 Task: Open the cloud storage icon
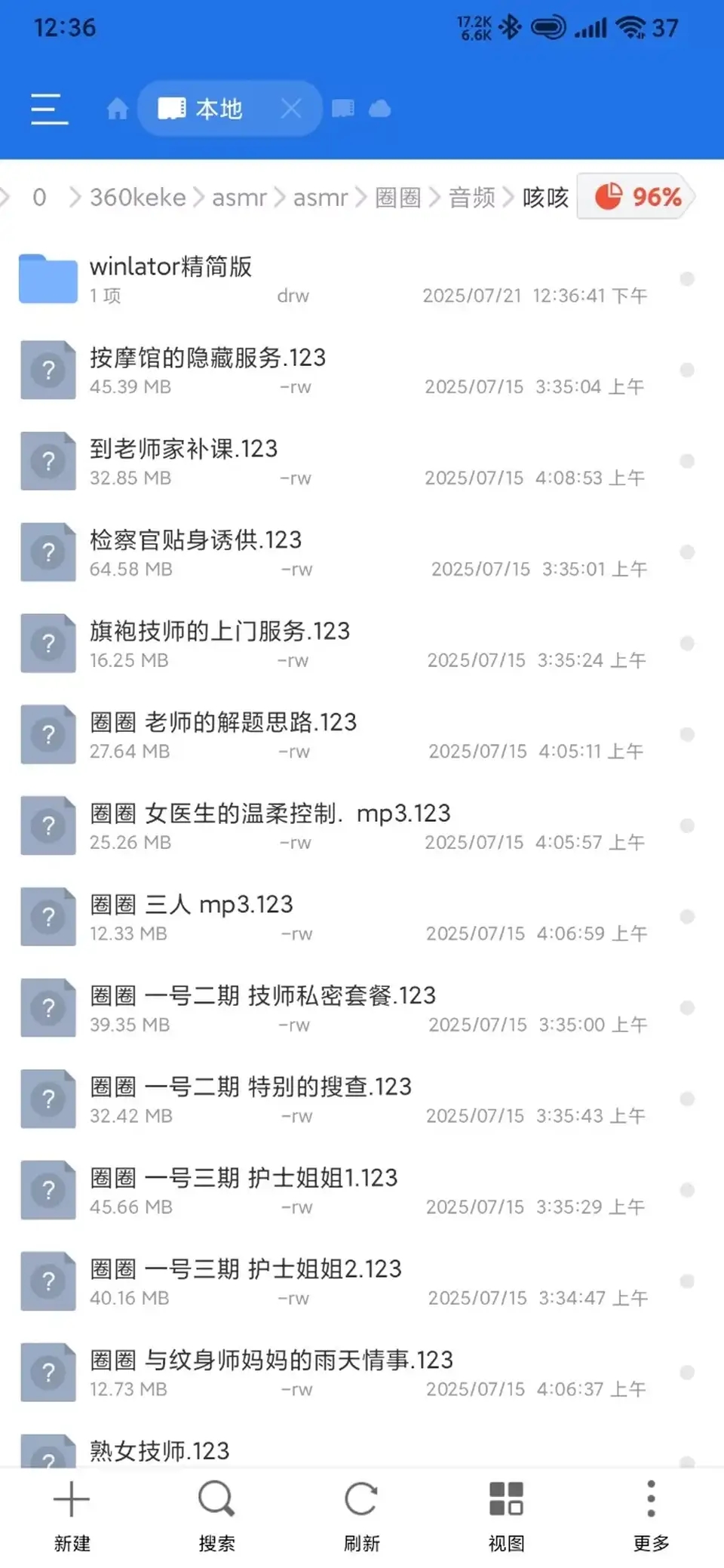[x=379, y=109]
